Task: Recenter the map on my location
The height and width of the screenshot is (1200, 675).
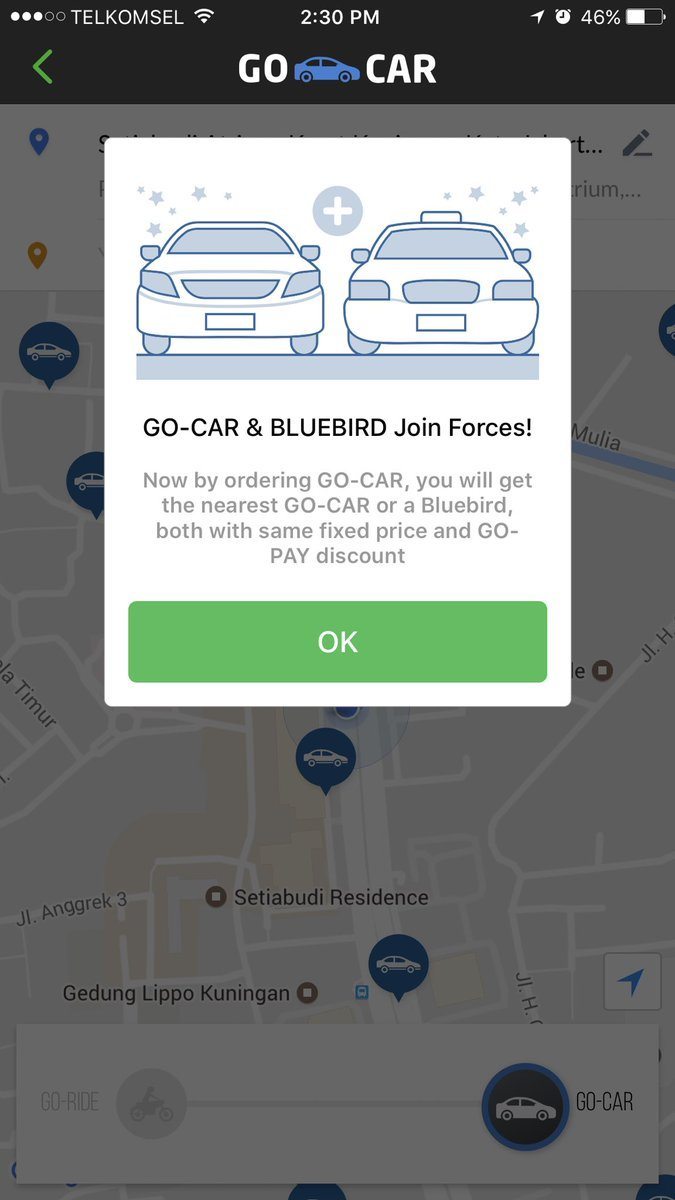Action: pyautogui.click(x=631, y=982)
